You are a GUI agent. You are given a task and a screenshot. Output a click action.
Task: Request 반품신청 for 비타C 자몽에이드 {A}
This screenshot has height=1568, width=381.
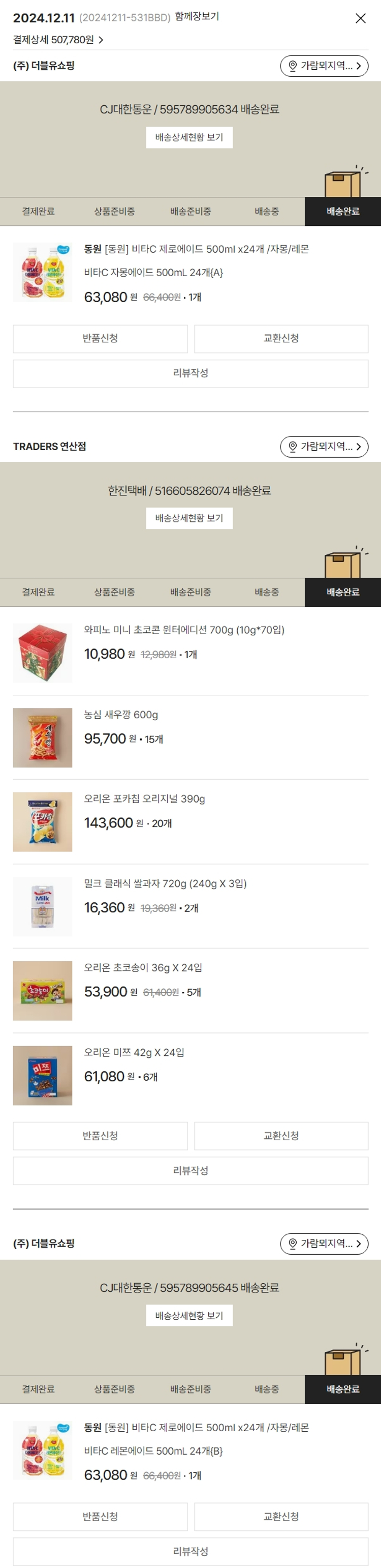point(100,338)
